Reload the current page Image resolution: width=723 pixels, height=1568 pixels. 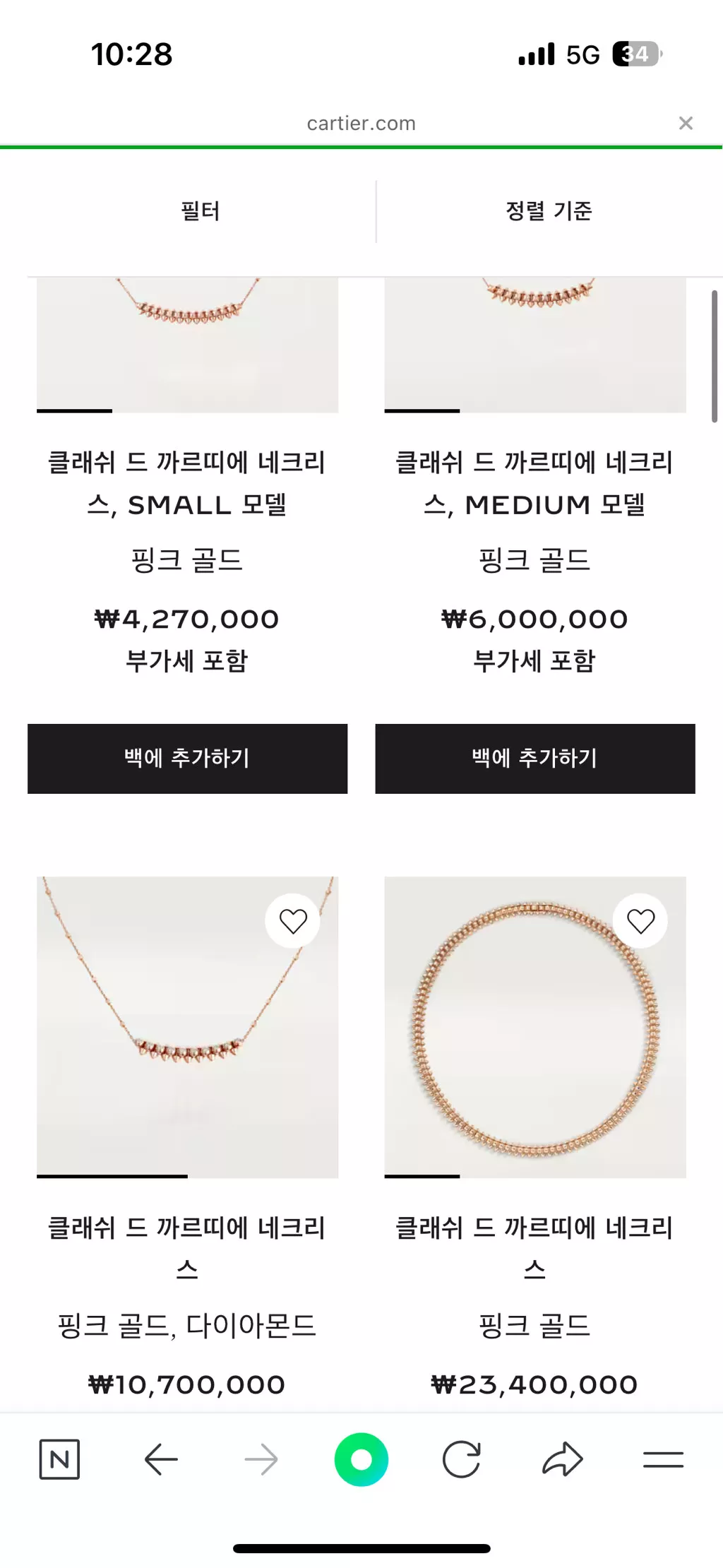click(x=462, y=1459)
